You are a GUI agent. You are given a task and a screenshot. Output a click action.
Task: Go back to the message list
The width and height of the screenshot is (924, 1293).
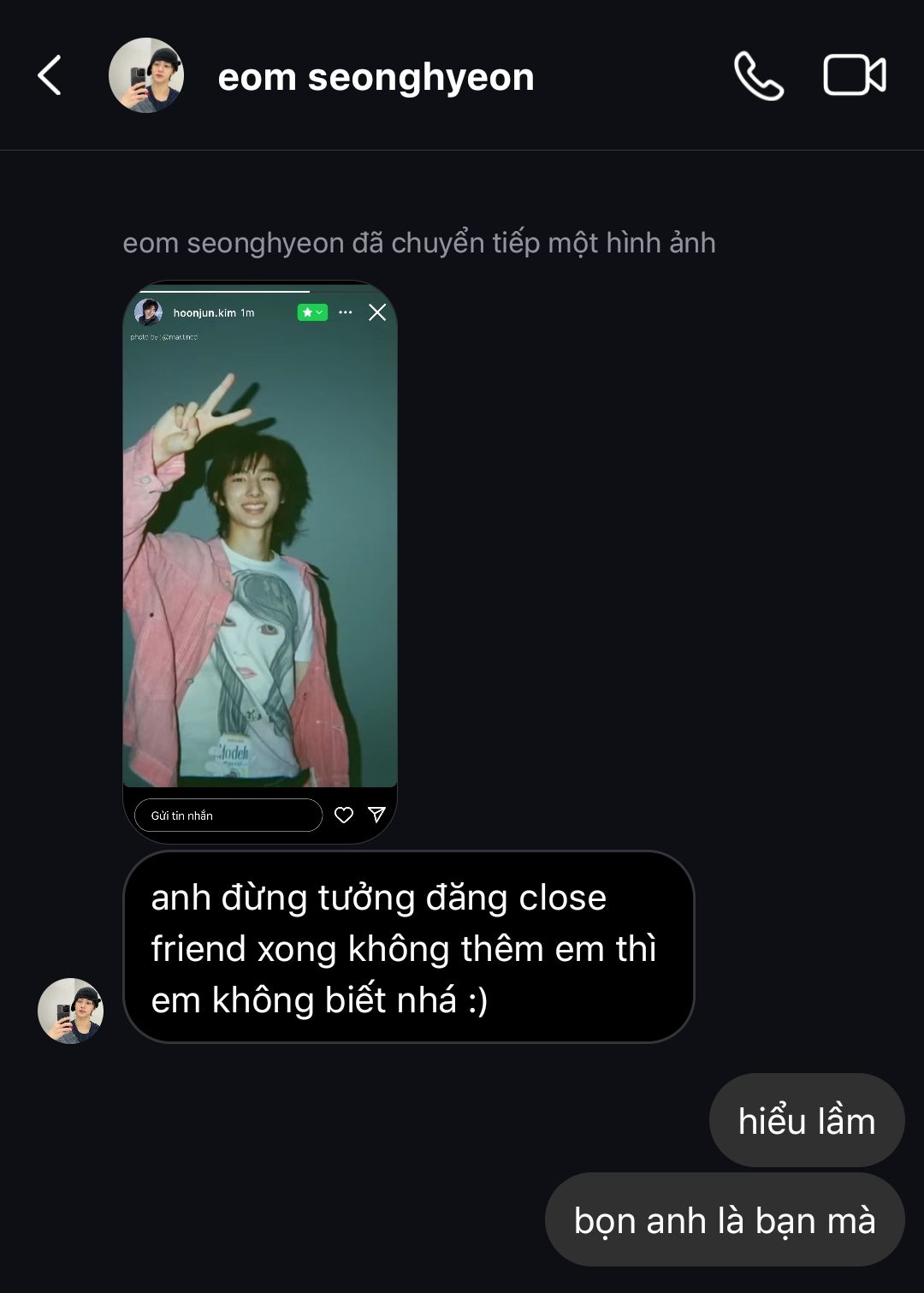(x=50, y=75)
